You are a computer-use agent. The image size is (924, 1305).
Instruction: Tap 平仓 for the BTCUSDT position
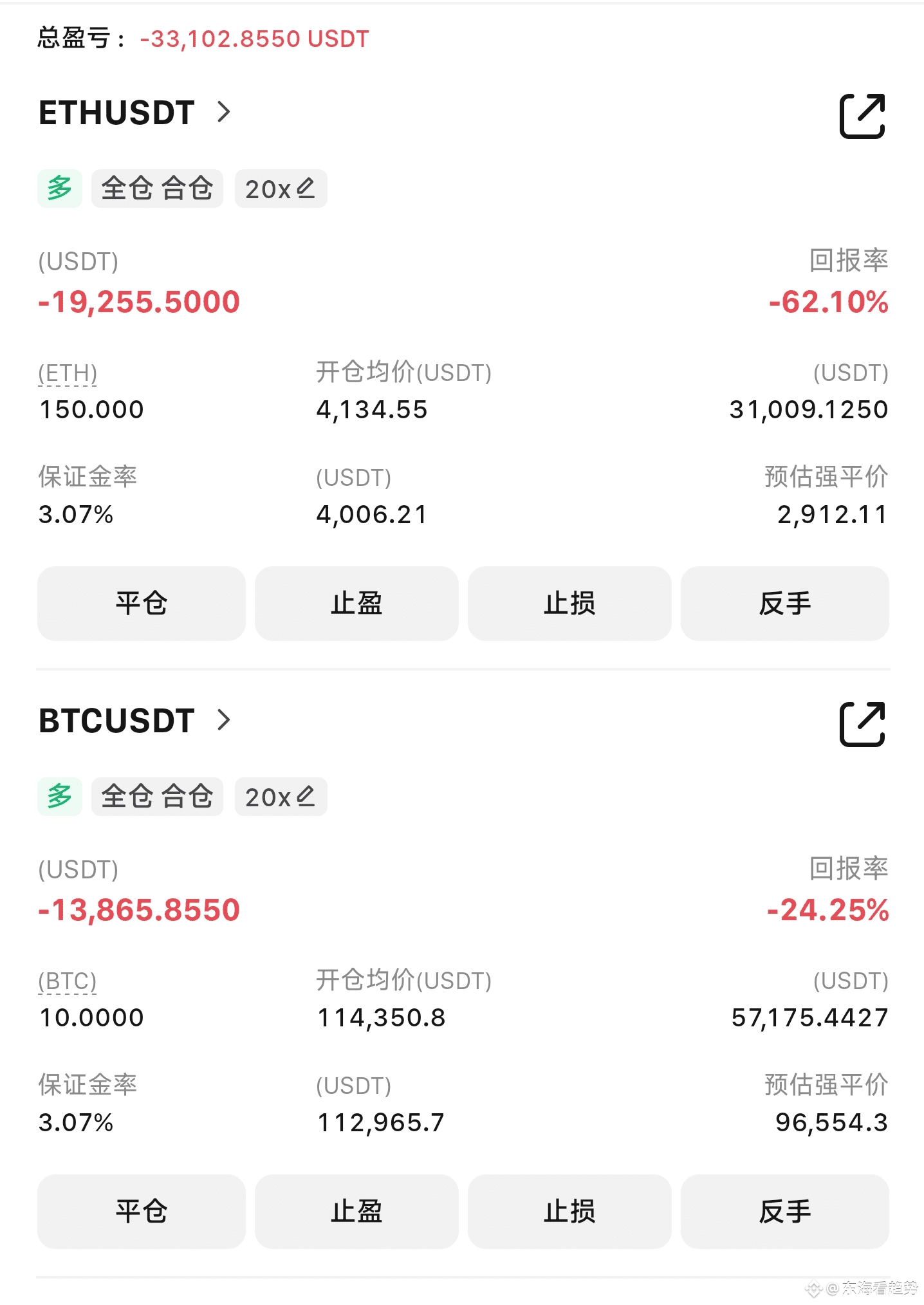pos(141,1211)
